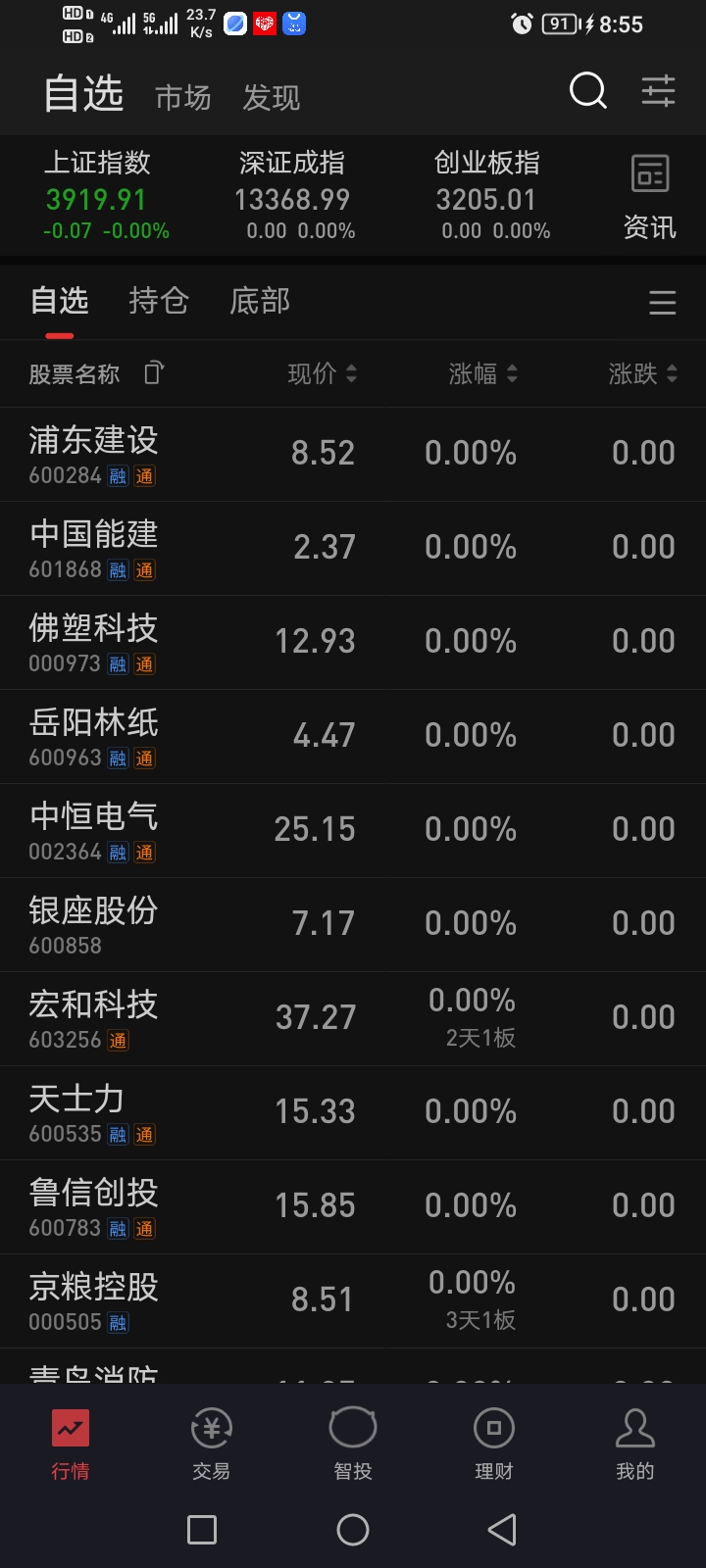
Task: Open the watchlist hamburger menu
Action: click(x=662, y=302)
